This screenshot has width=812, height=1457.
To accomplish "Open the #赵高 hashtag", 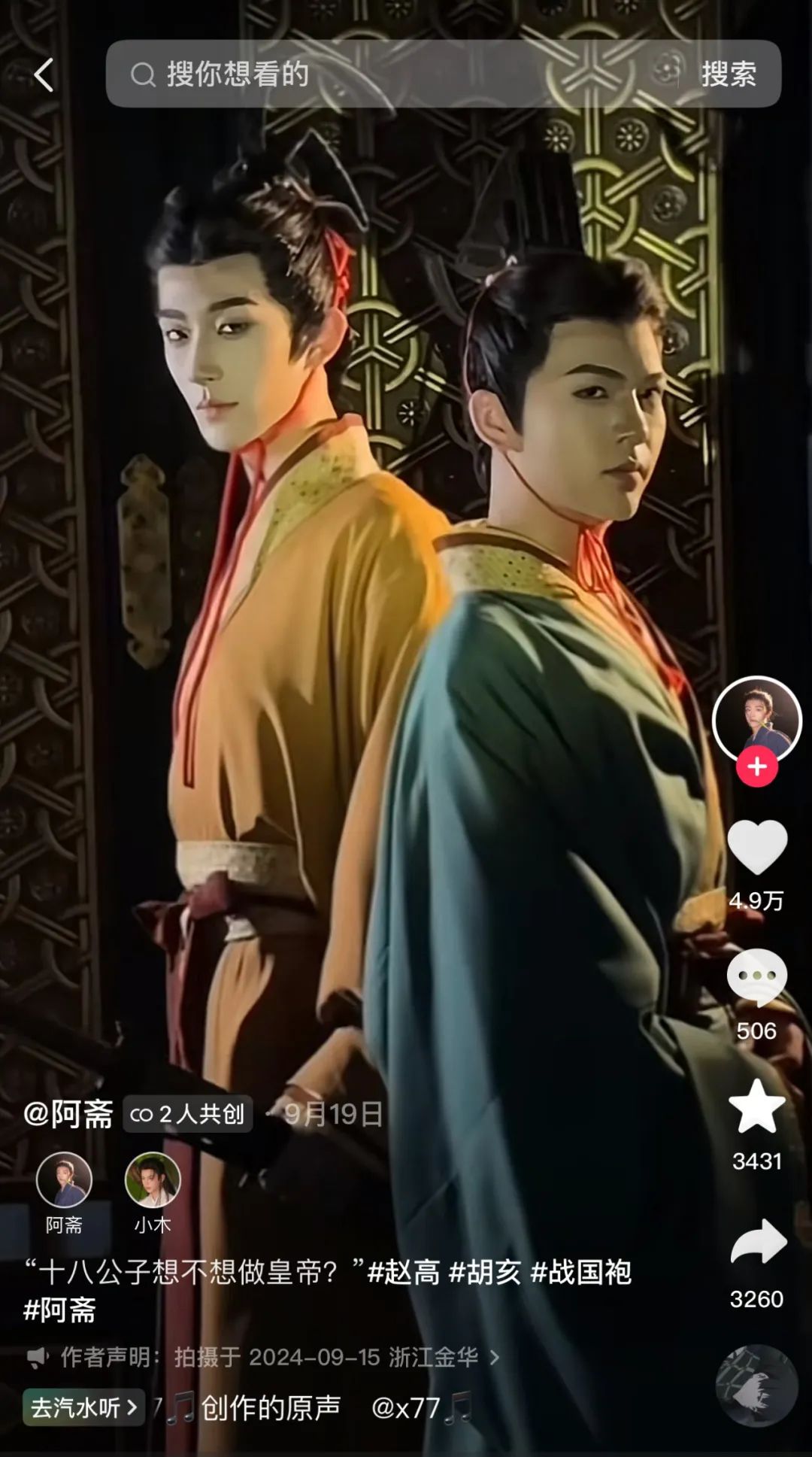I will pos(404,1273).
